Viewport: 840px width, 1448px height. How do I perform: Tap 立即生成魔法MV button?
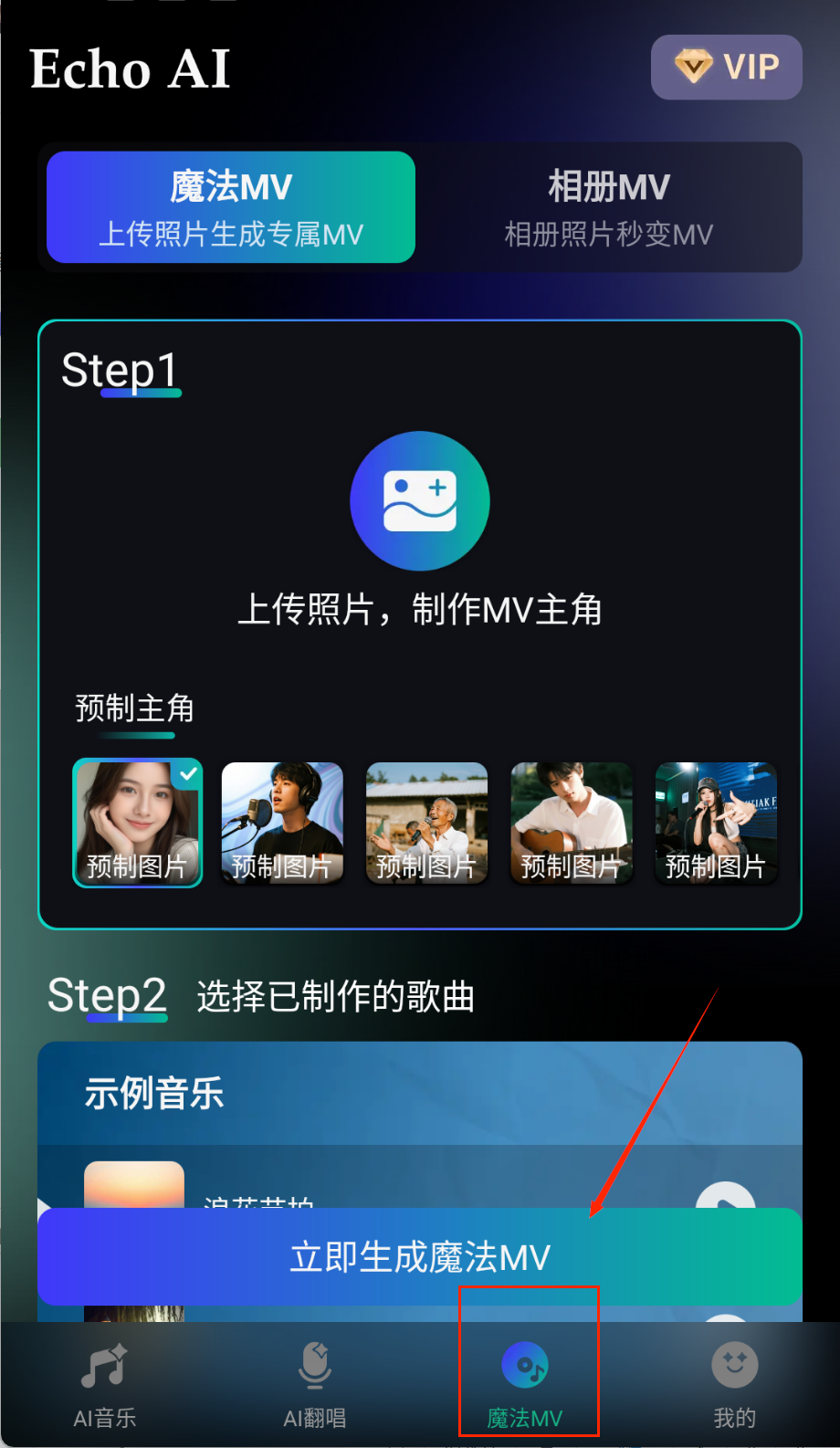[x=420, y=1256]
